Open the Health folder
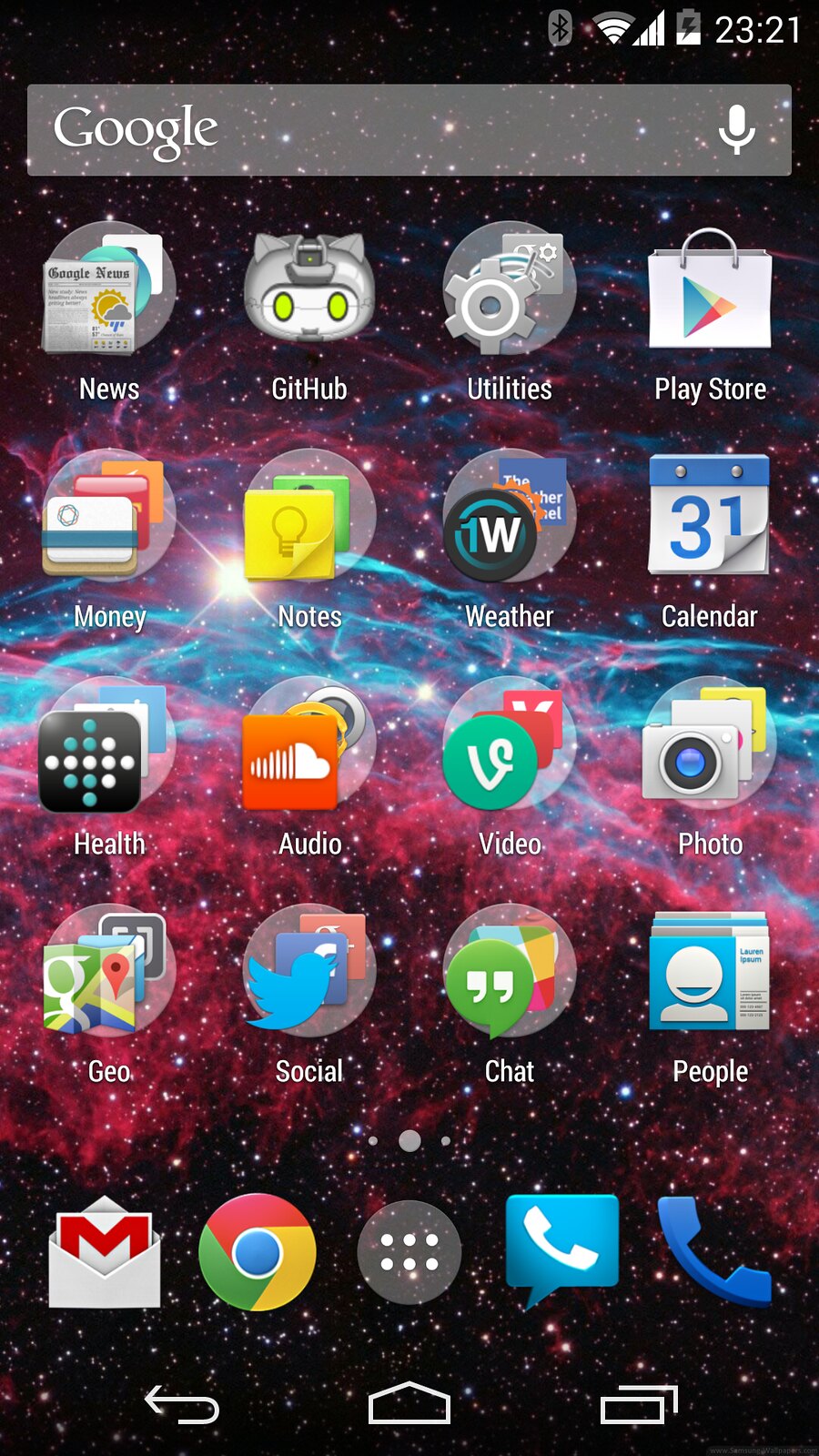The height and width of the screenshot is (1456, 819). pos(109,746)
